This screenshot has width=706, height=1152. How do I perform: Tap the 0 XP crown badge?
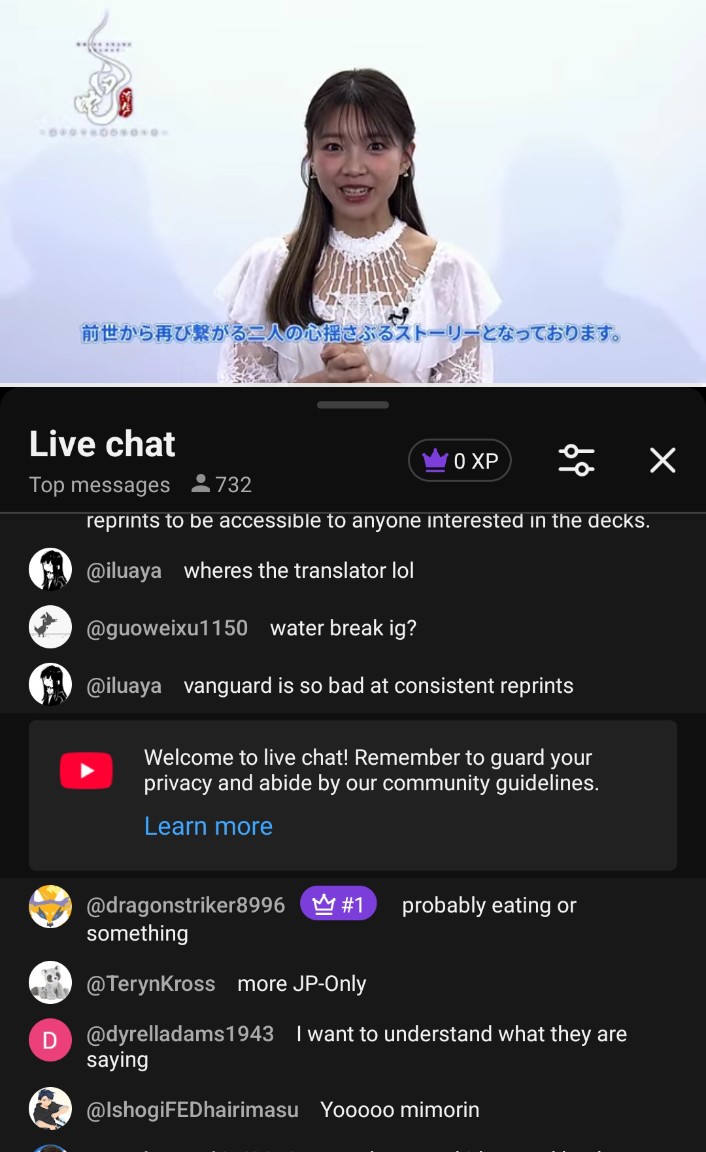[460, 461]
